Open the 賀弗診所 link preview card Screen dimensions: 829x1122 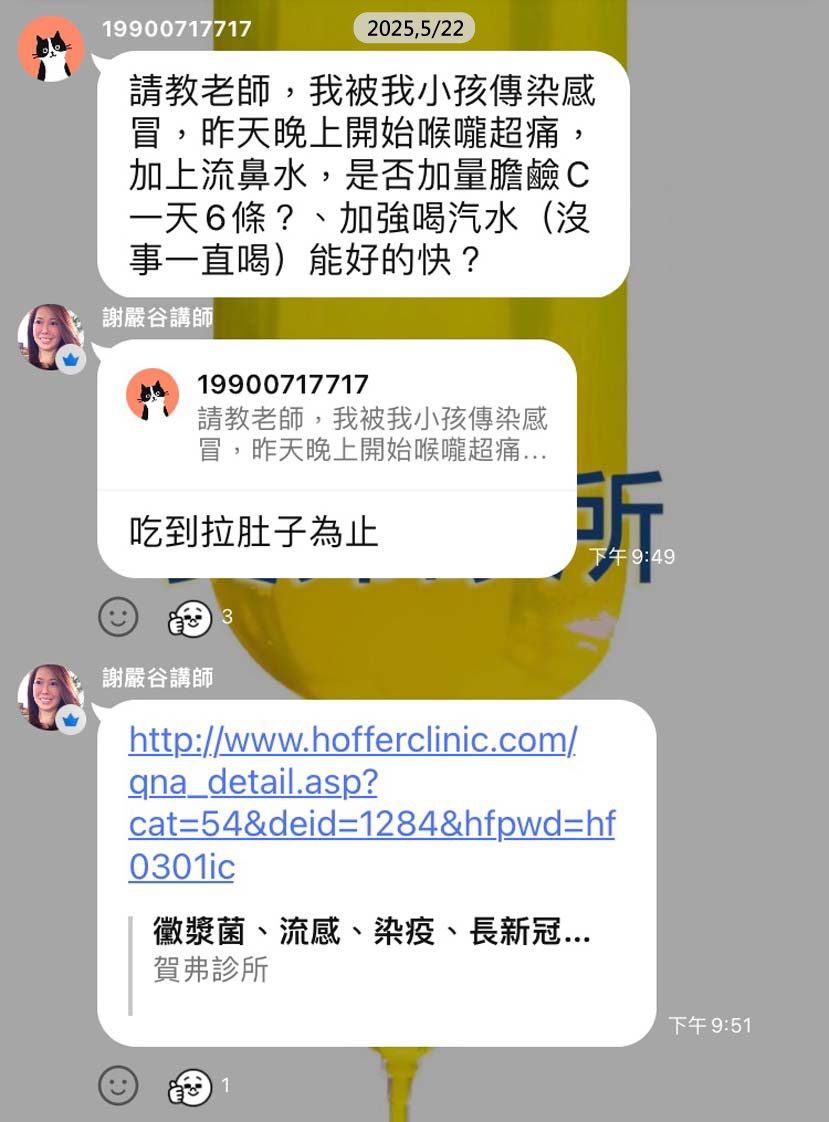370,949
